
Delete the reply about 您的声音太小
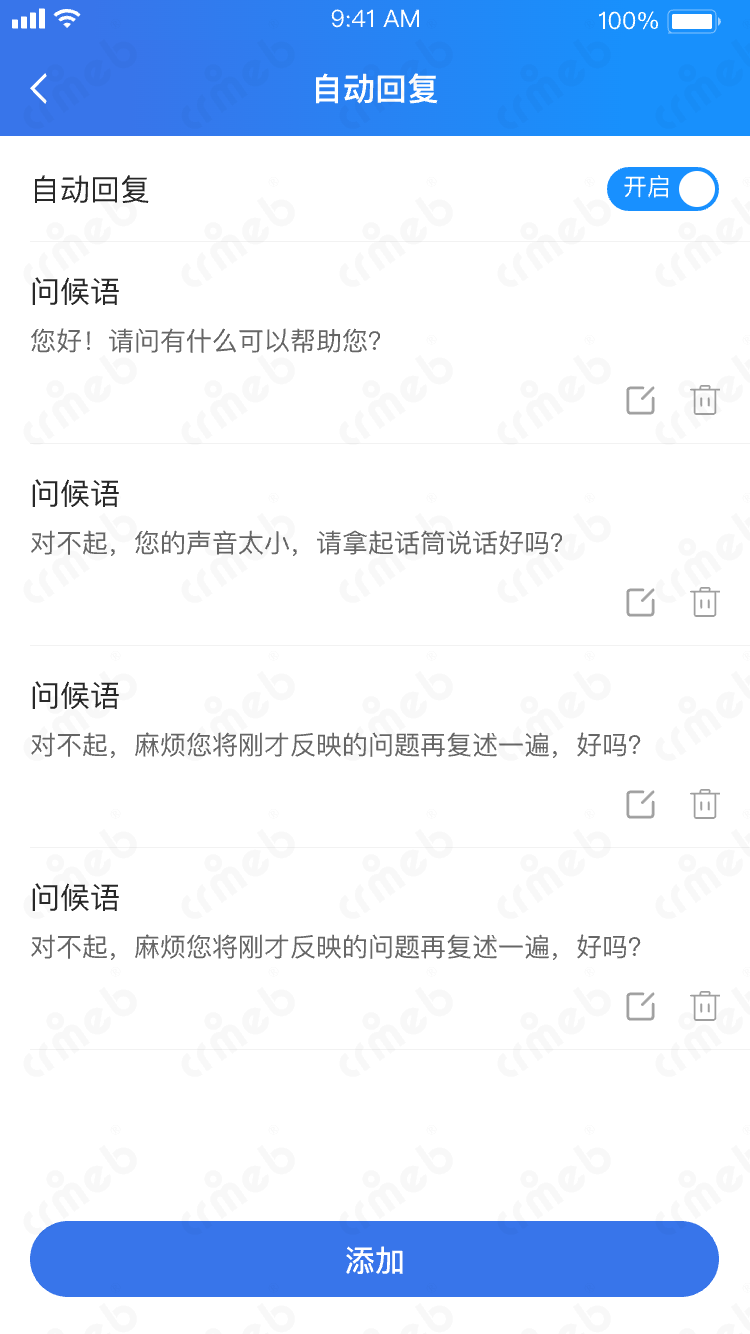click(x=705, y=602)
